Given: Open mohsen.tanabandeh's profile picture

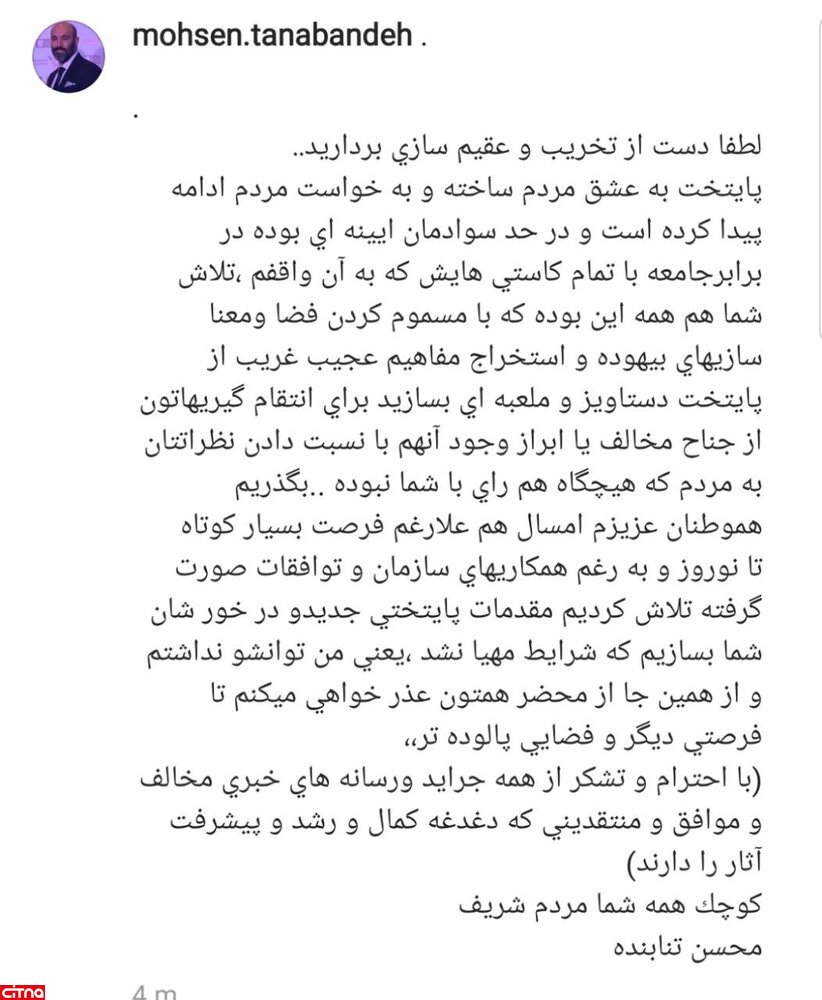Looking at the screenshot, I should pos(69,59).
